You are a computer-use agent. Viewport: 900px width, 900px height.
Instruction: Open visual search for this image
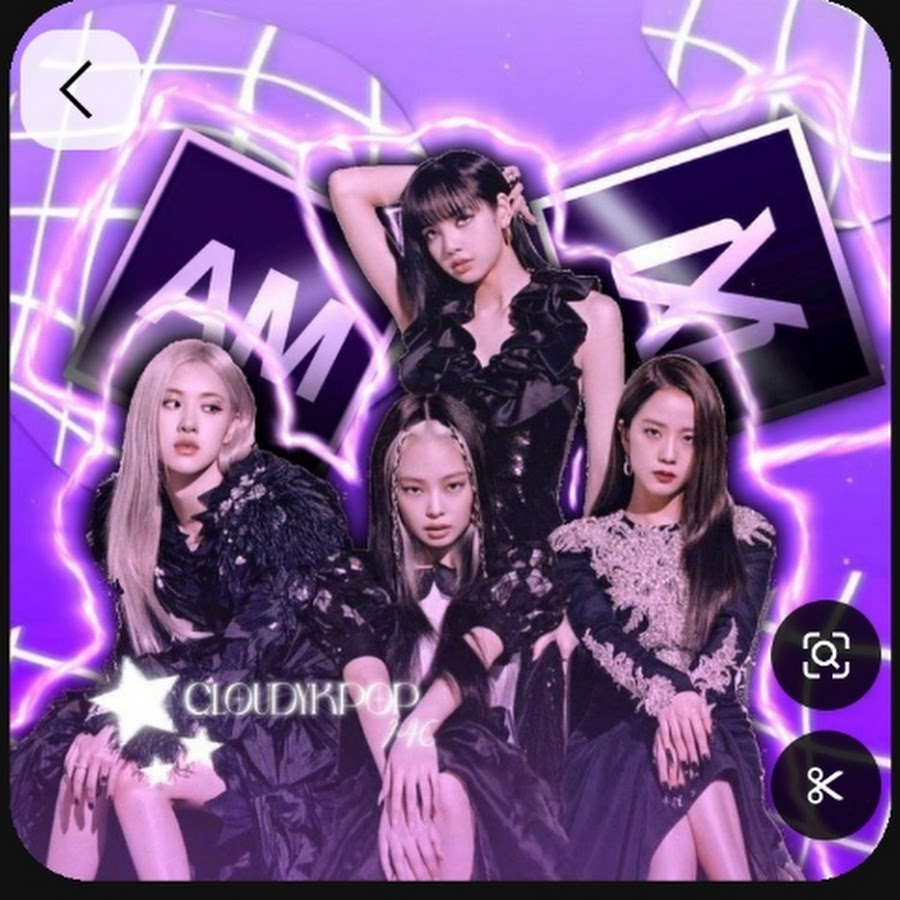pyautogui.click(x=826, y=655)
